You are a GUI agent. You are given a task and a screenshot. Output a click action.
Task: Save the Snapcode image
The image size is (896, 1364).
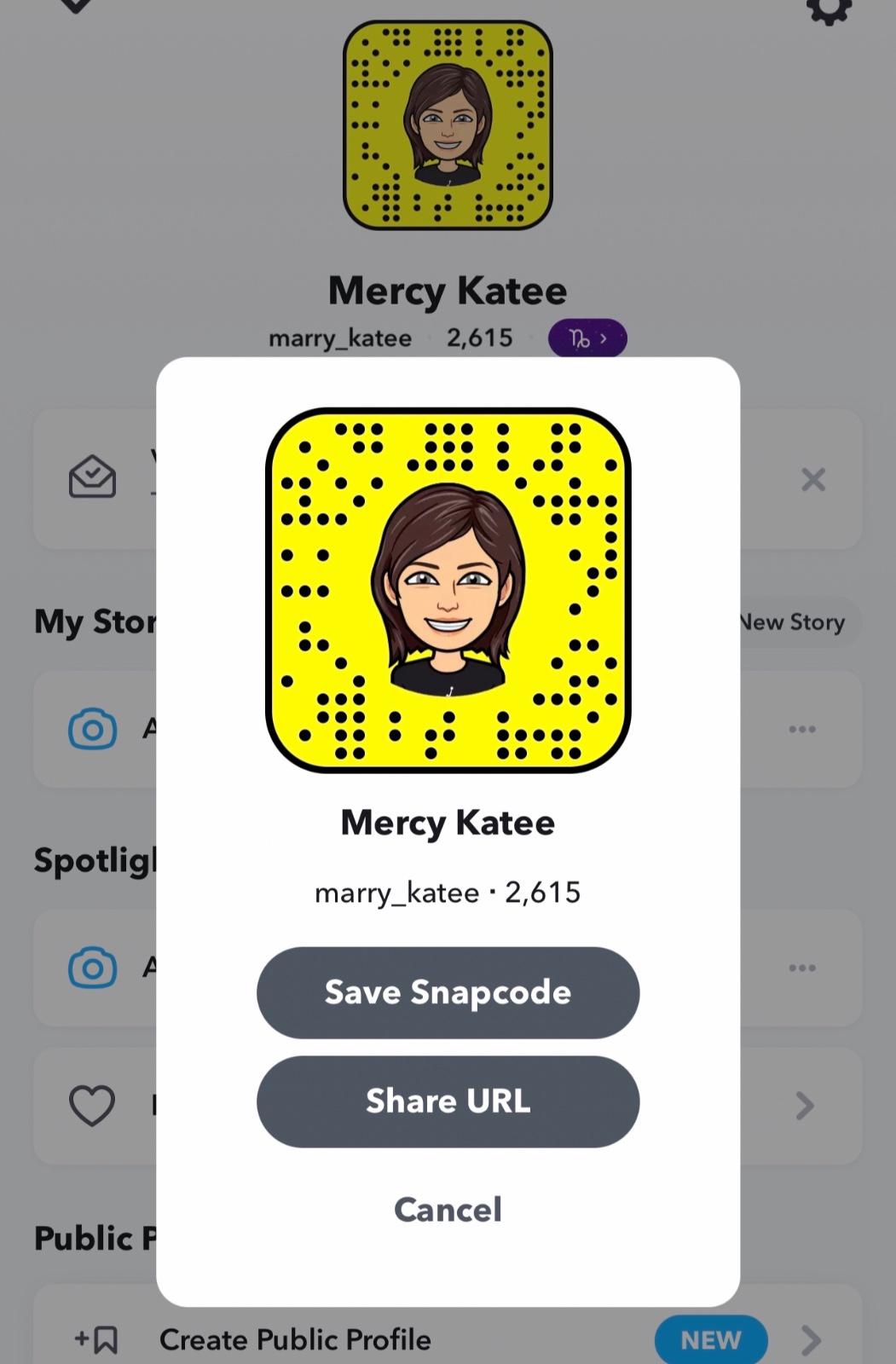448,992
